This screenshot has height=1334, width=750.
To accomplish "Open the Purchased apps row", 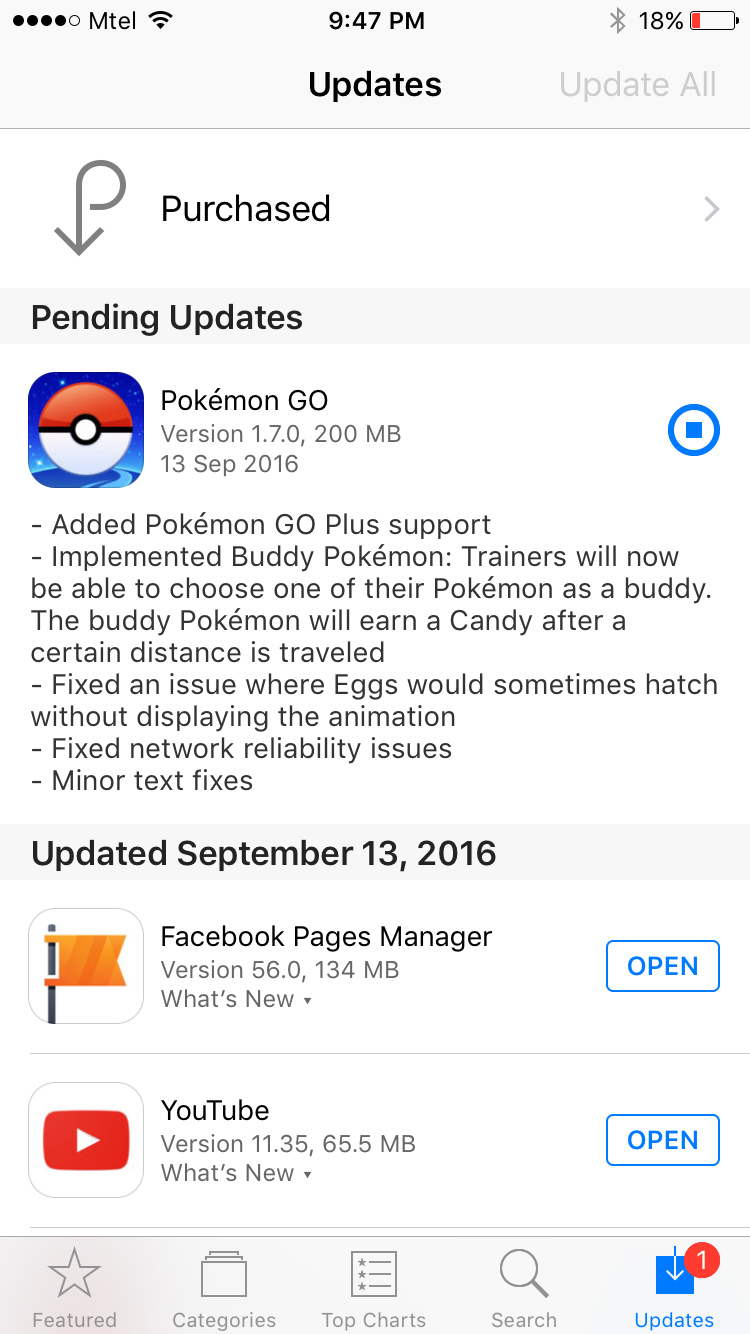I will click(375, 209).
